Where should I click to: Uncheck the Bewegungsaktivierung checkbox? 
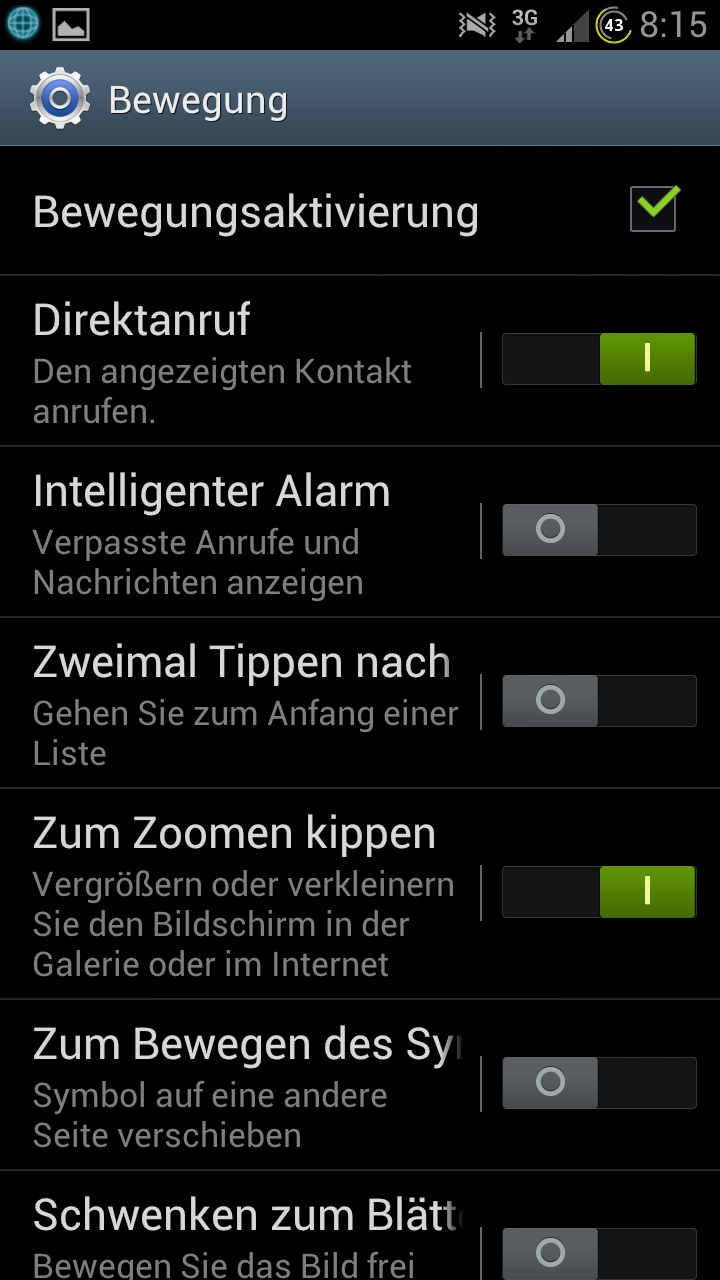(654, 210)
